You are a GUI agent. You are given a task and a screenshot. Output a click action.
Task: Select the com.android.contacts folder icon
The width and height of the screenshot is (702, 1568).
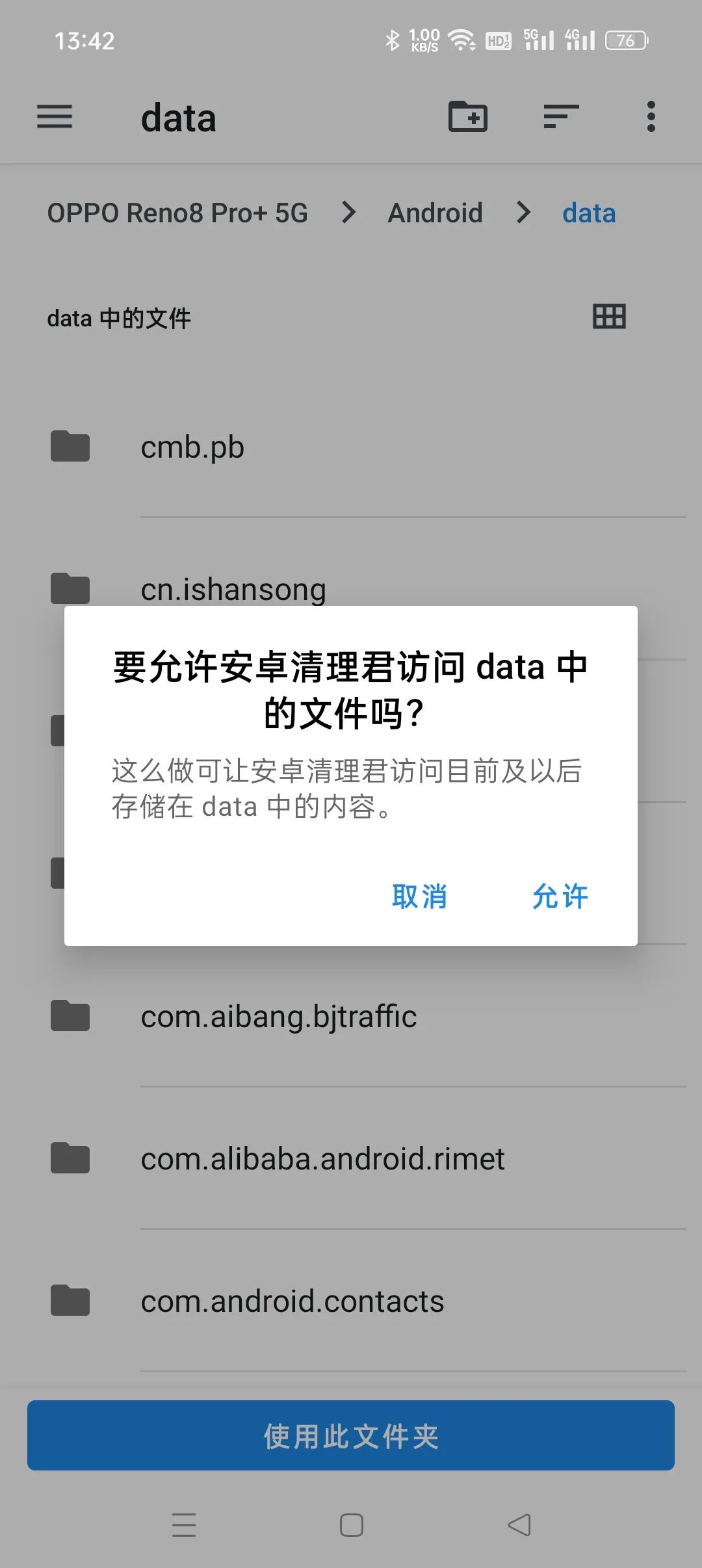(70, 1300)
